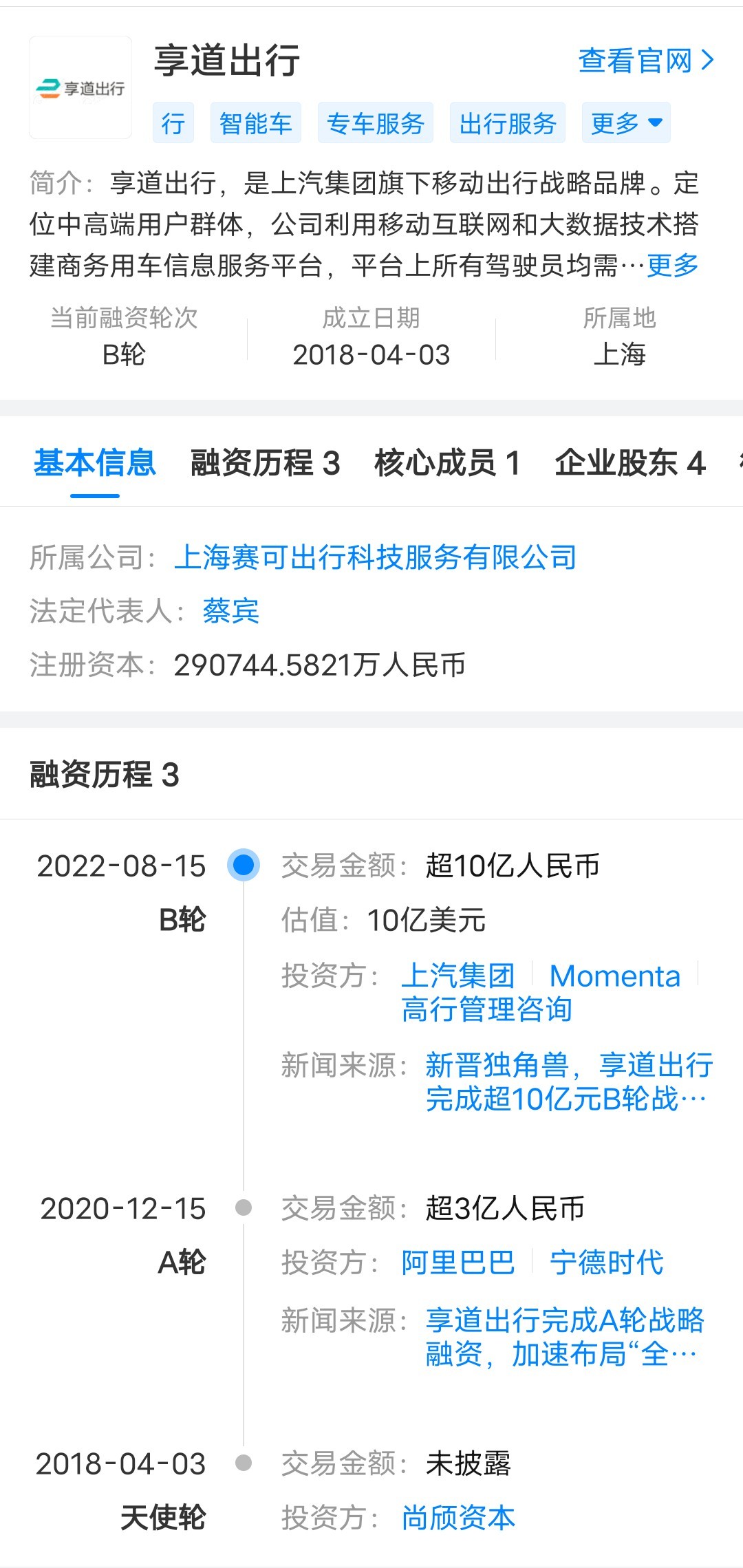Viewport: 743px width, 1568px height.
Task: Expand the company intro with 更多
Action: coord(673,265)
